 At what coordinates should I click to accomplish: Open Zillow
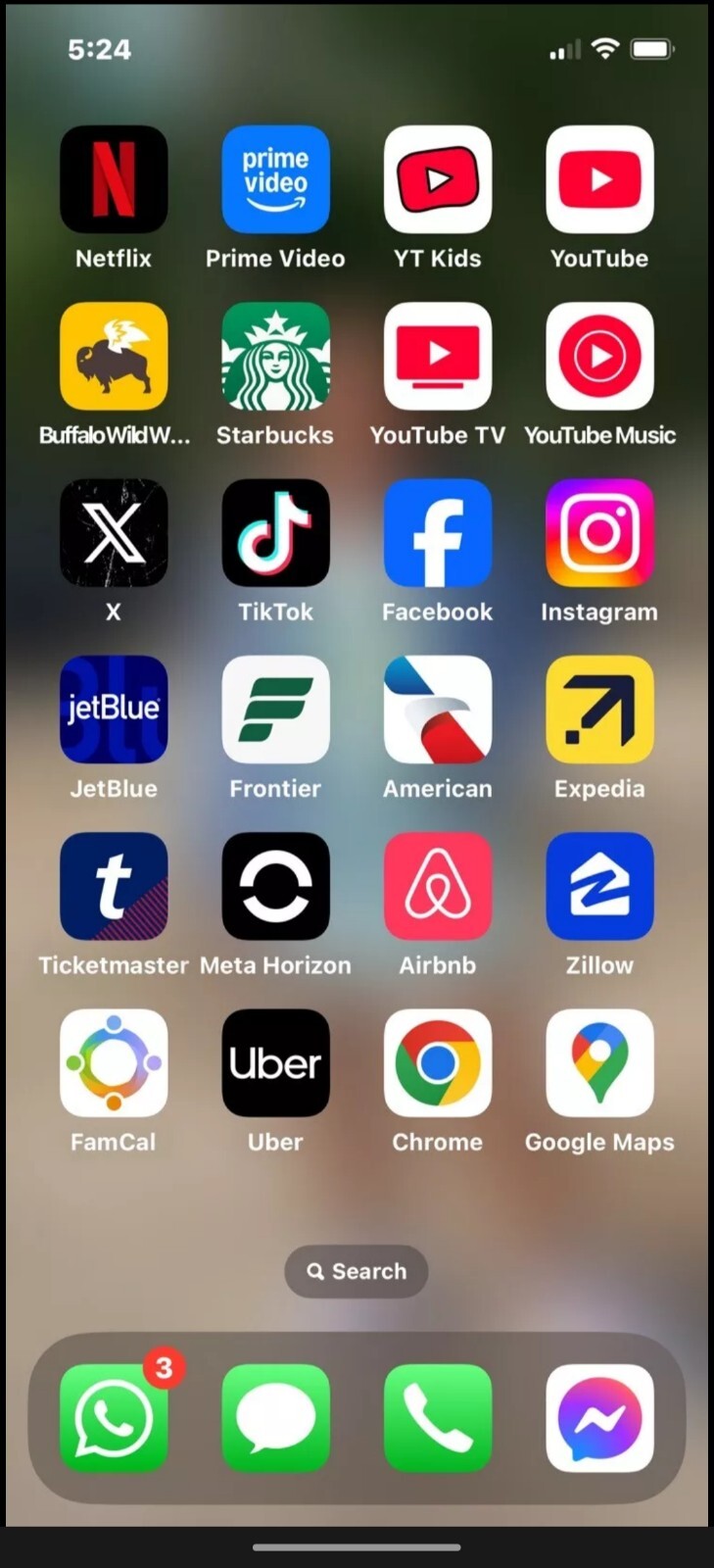coord(599,886)
